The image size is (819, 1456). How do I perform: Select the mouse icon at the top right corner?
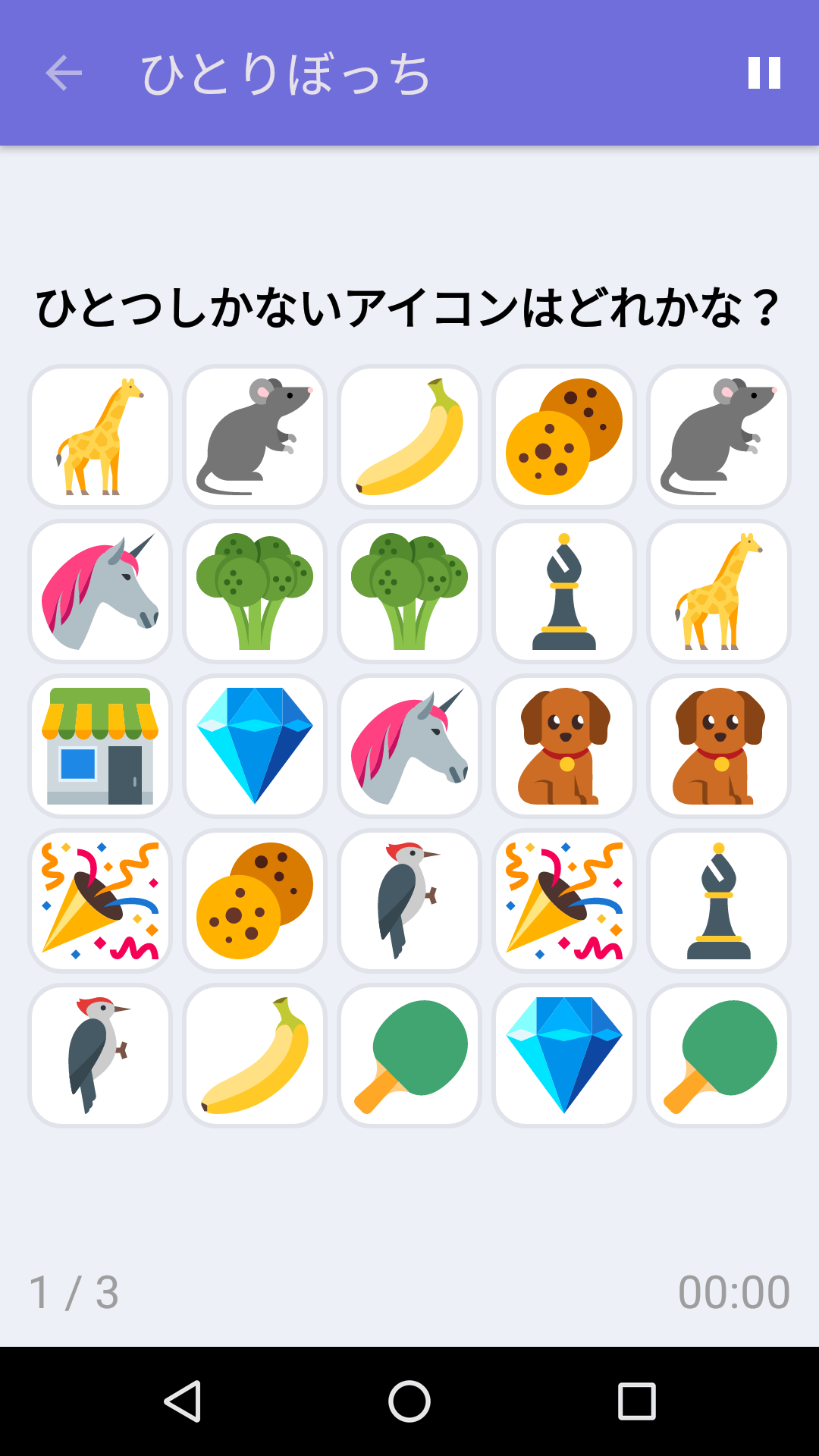(x=718, y=436)
